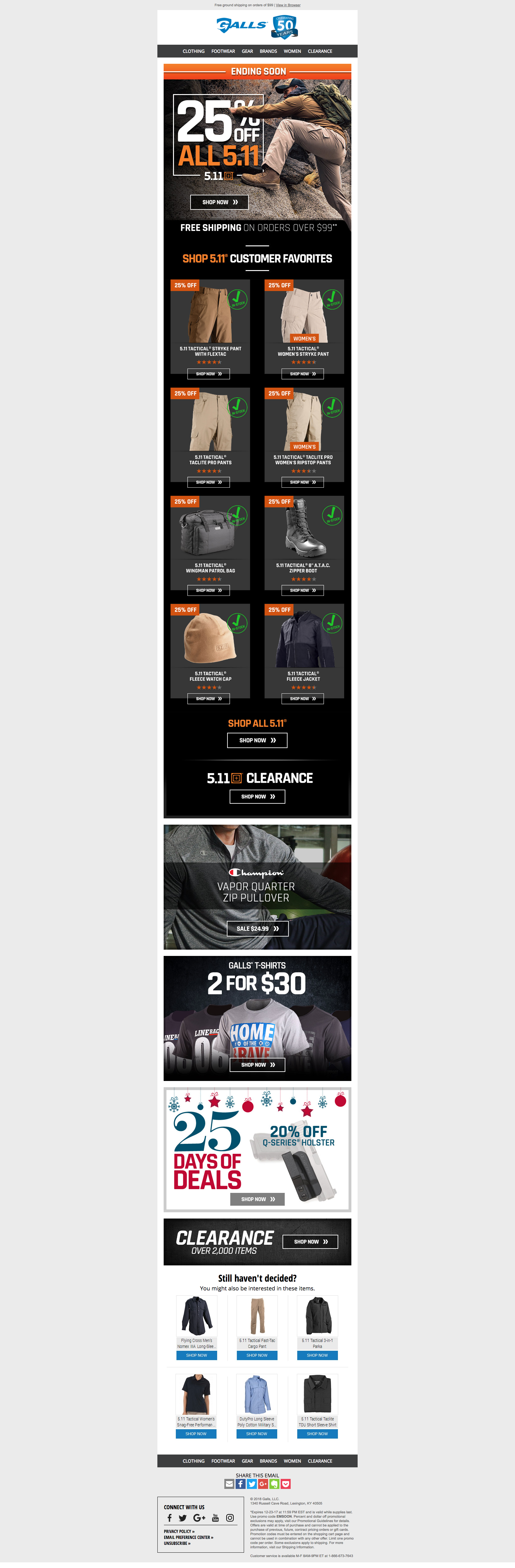Shop now for Wingman Patrol Bag
Image resolution: width=515 pixels, height=1568 pixels.
pos(208,591)
